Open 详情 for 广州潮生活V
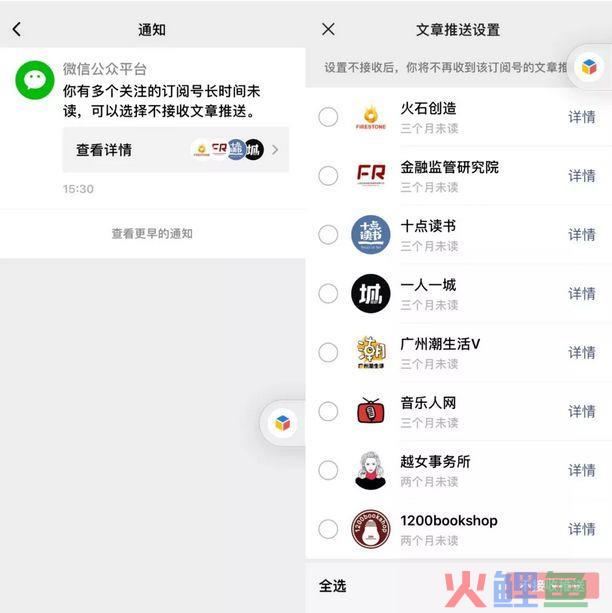Viewport: 612px width, 613px height. (x=581, y=352)
